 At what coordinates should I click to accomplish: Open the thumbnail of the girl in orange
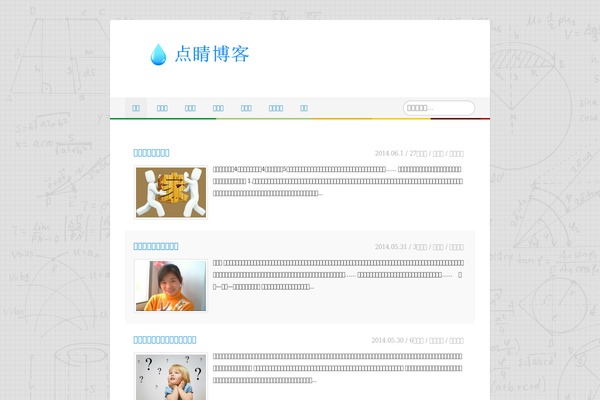pyautogui.click(x=171, y=285)
